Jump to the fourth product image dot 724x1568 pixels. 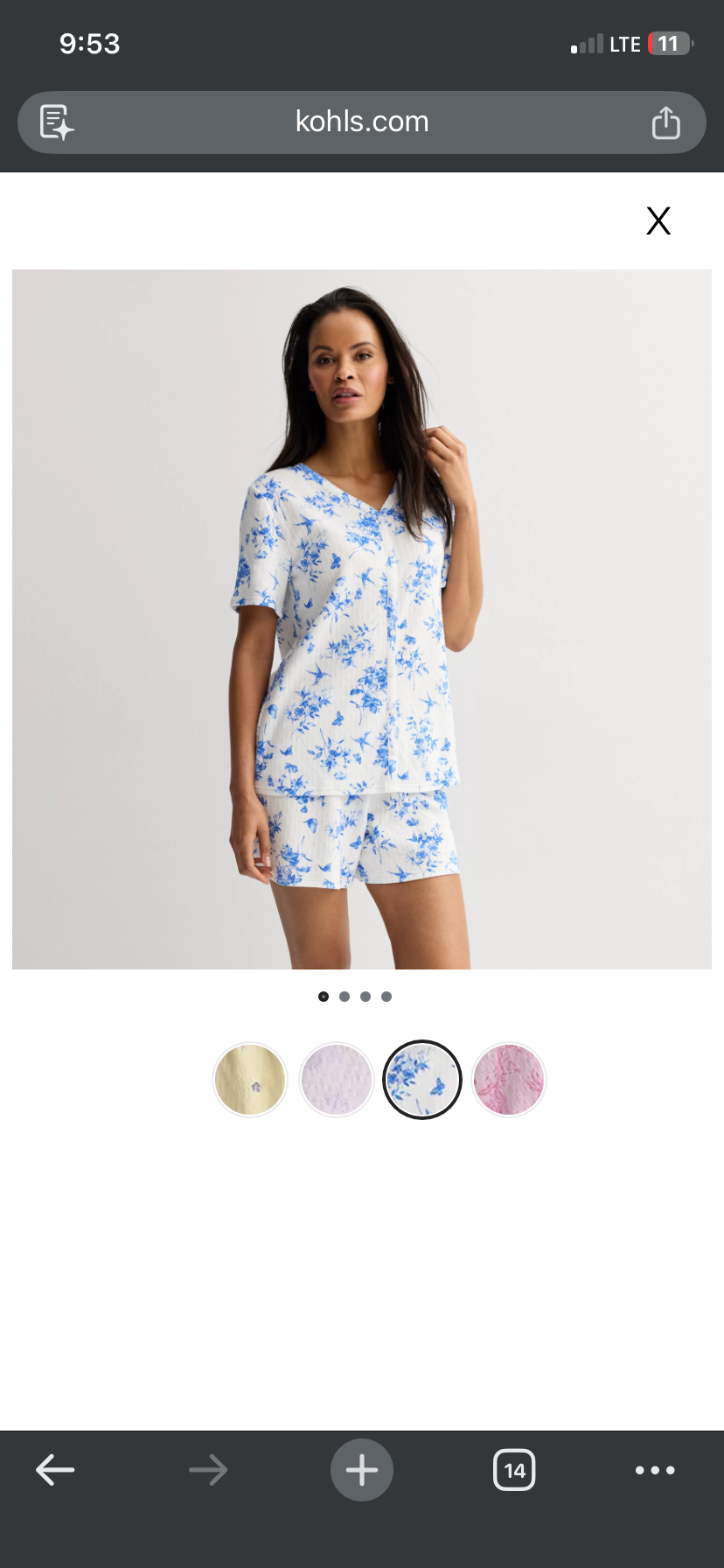coord(386,997)
